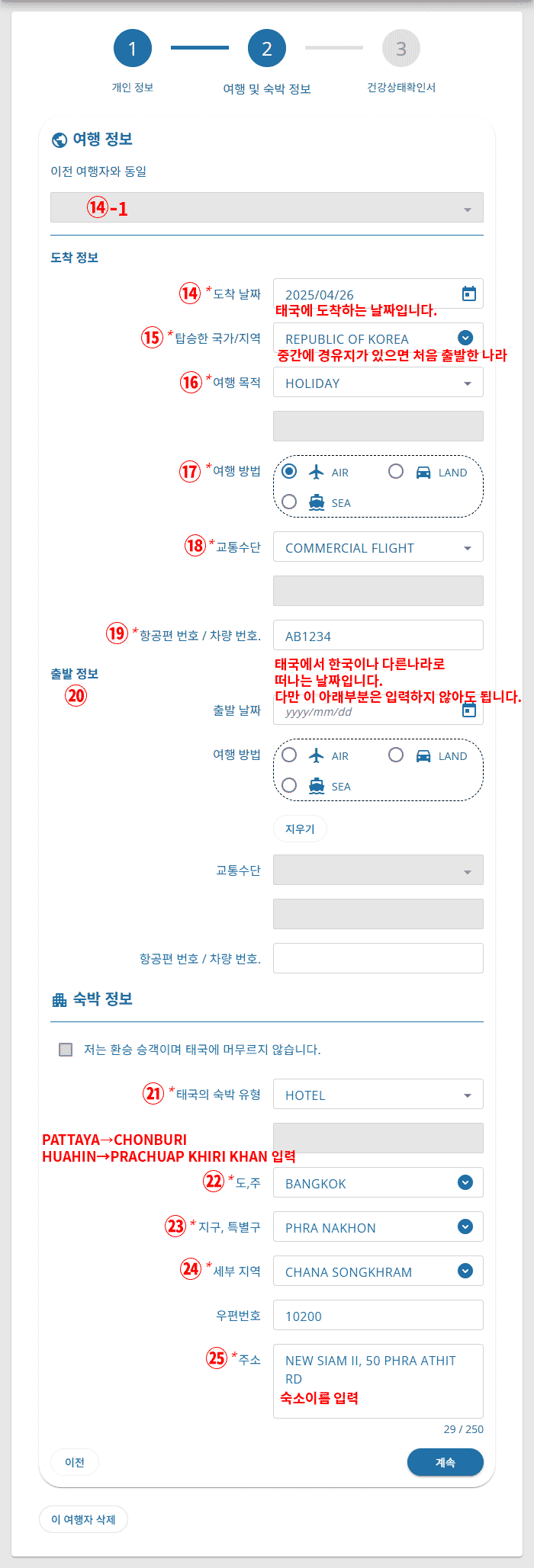534x1568 pixels.
Task: Tap the 계속 continue button
Action: click(445, 1462)
